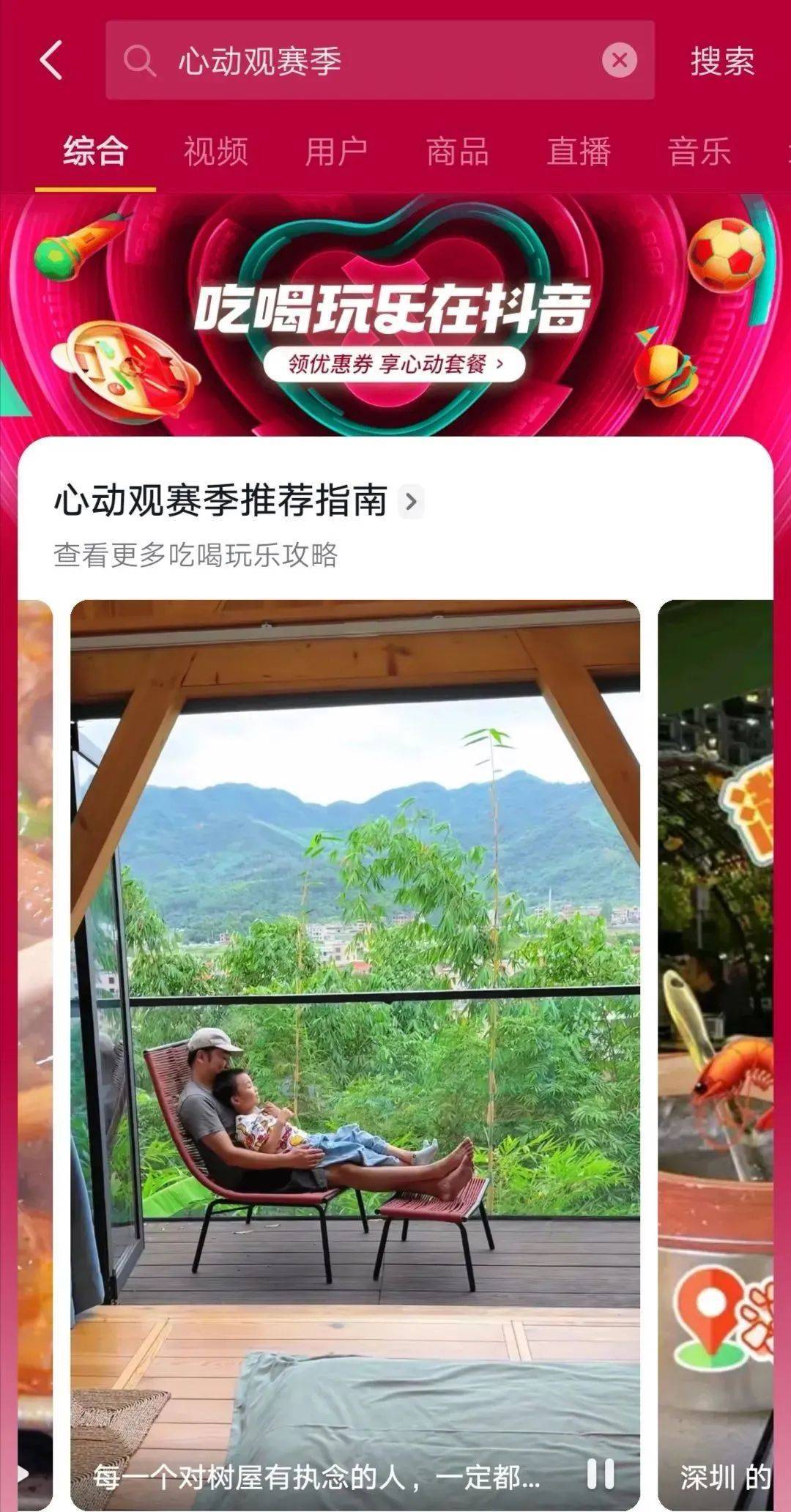Switch to the 直播 tab

pyautogui.click(x=579, y=152)
